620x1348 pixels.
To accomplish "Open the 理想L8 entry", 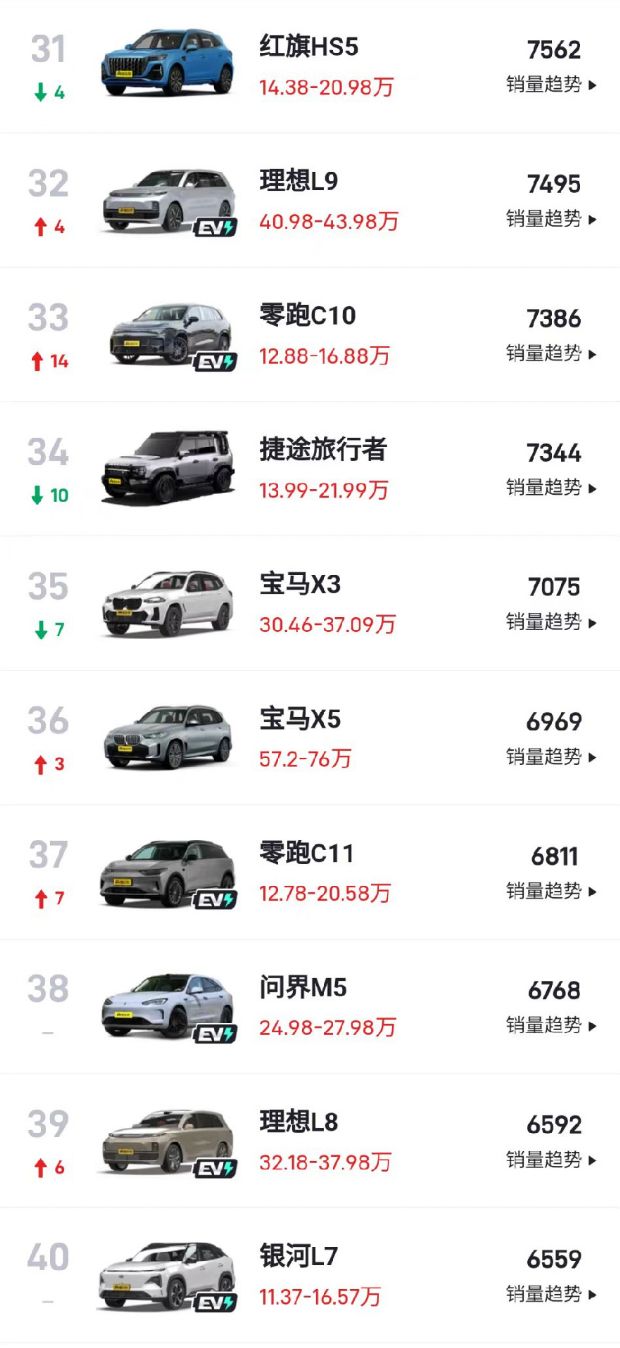I will pos(299,1122).
